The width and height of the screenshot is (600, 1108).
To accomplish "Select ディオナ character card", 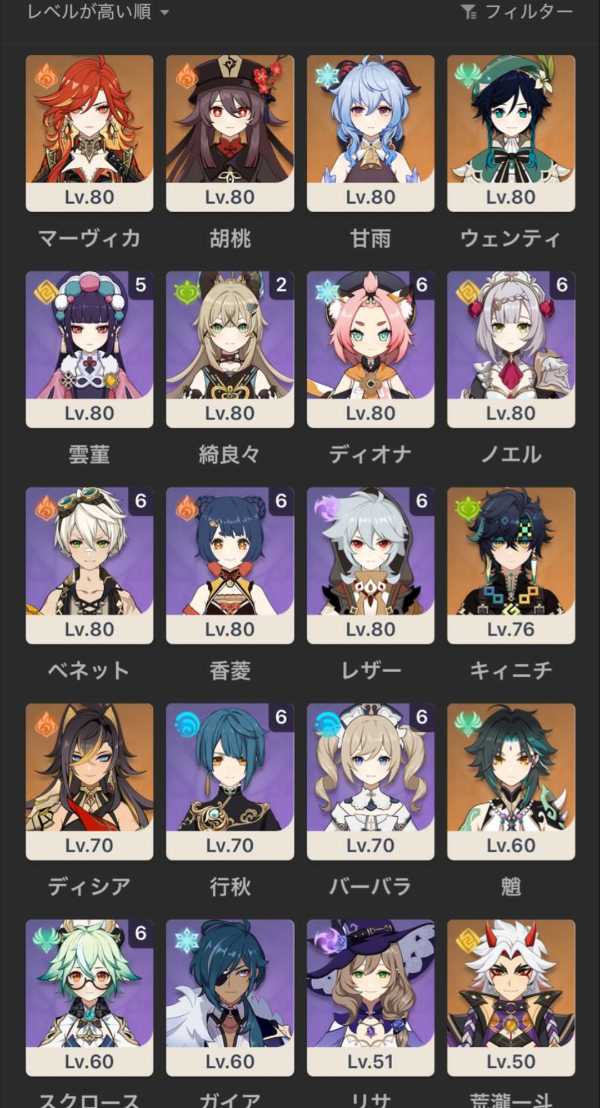I will 370,349.
